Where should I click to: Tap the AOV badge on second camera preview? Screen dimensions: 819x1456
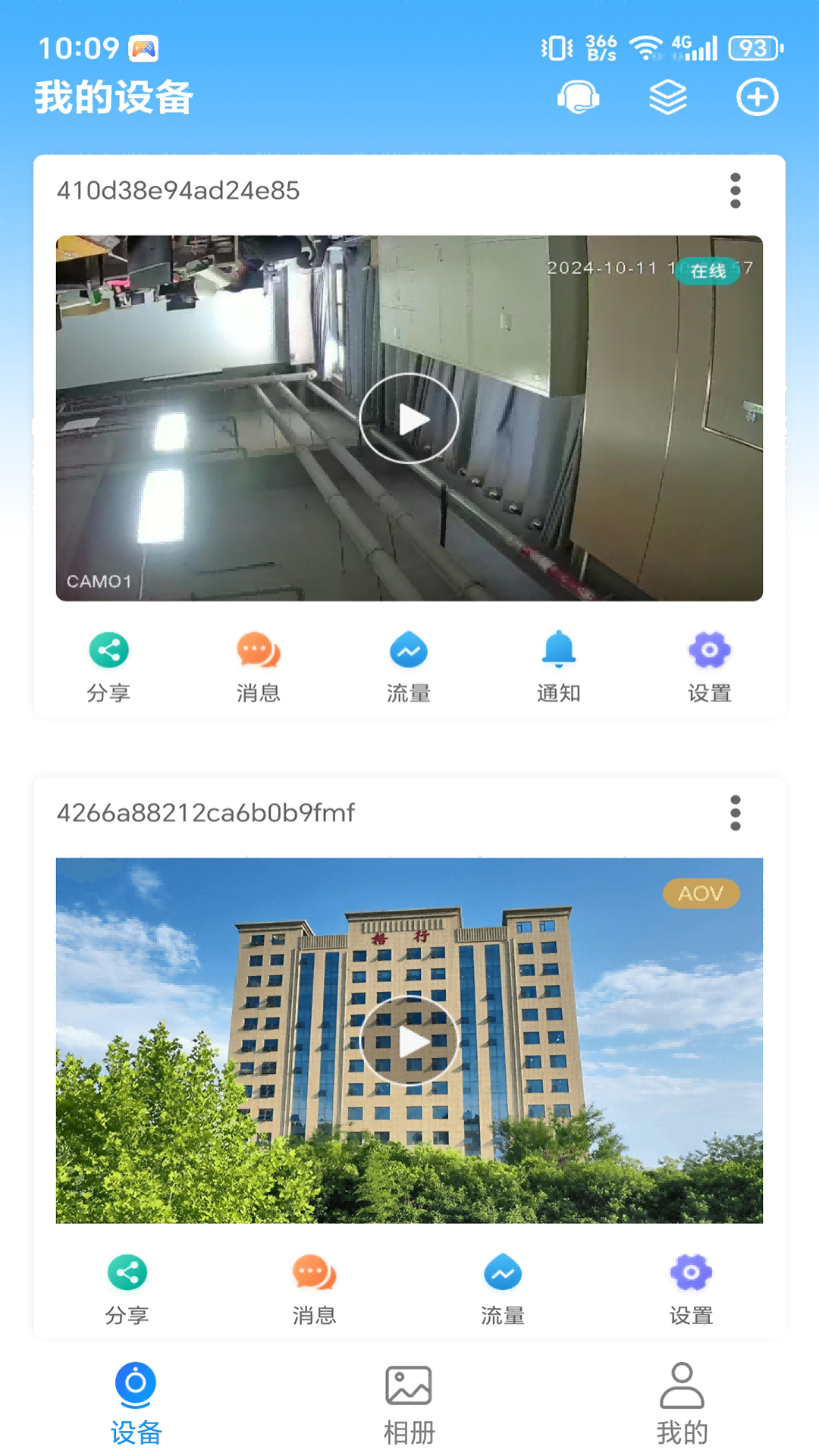[700, 894]
